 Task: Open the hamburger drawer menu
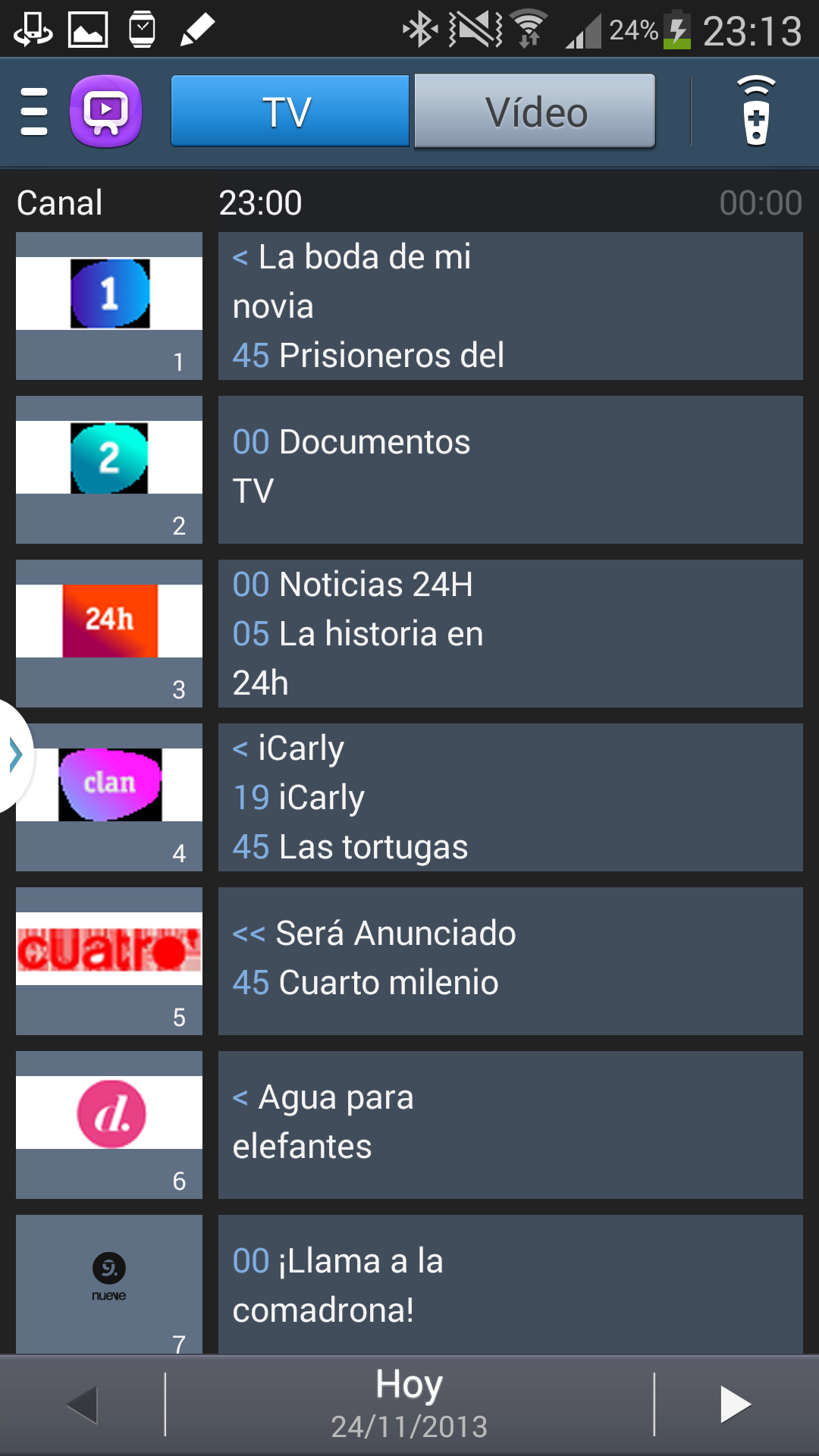(34, 111)
